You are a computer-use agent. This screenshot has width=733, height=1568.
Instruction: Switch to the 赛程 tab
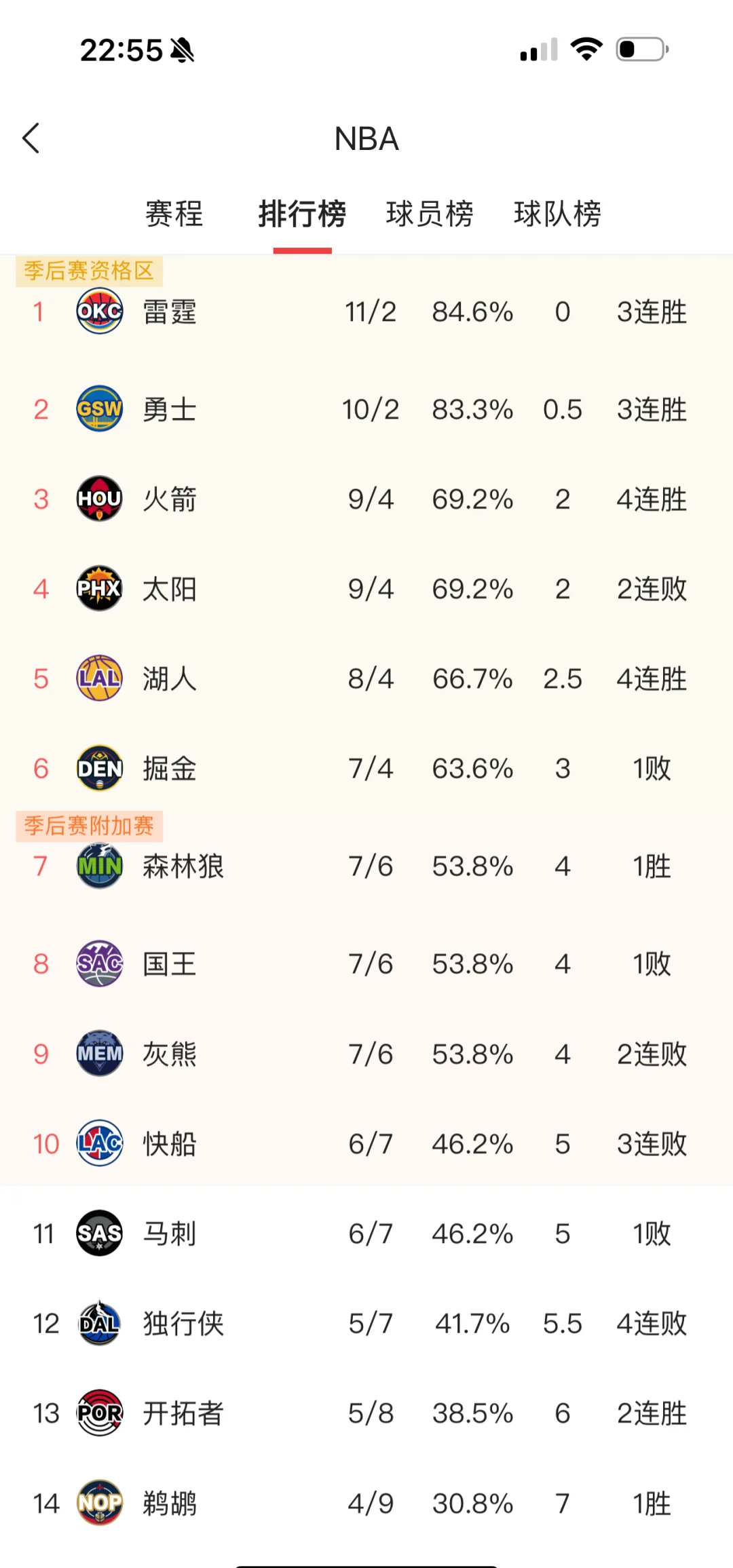click(x=173, y=214)
